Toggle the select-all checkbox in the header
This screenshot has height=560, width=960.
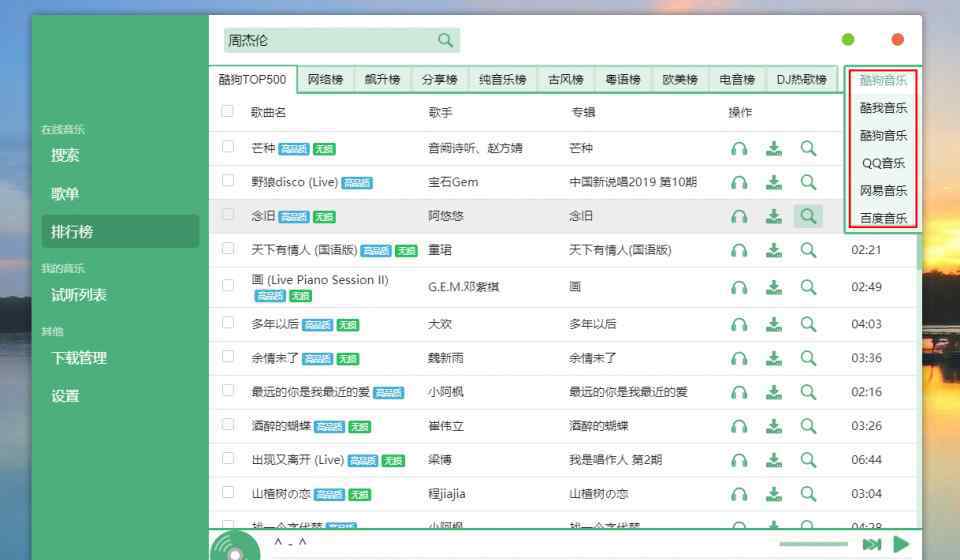(x=228, y=111)
